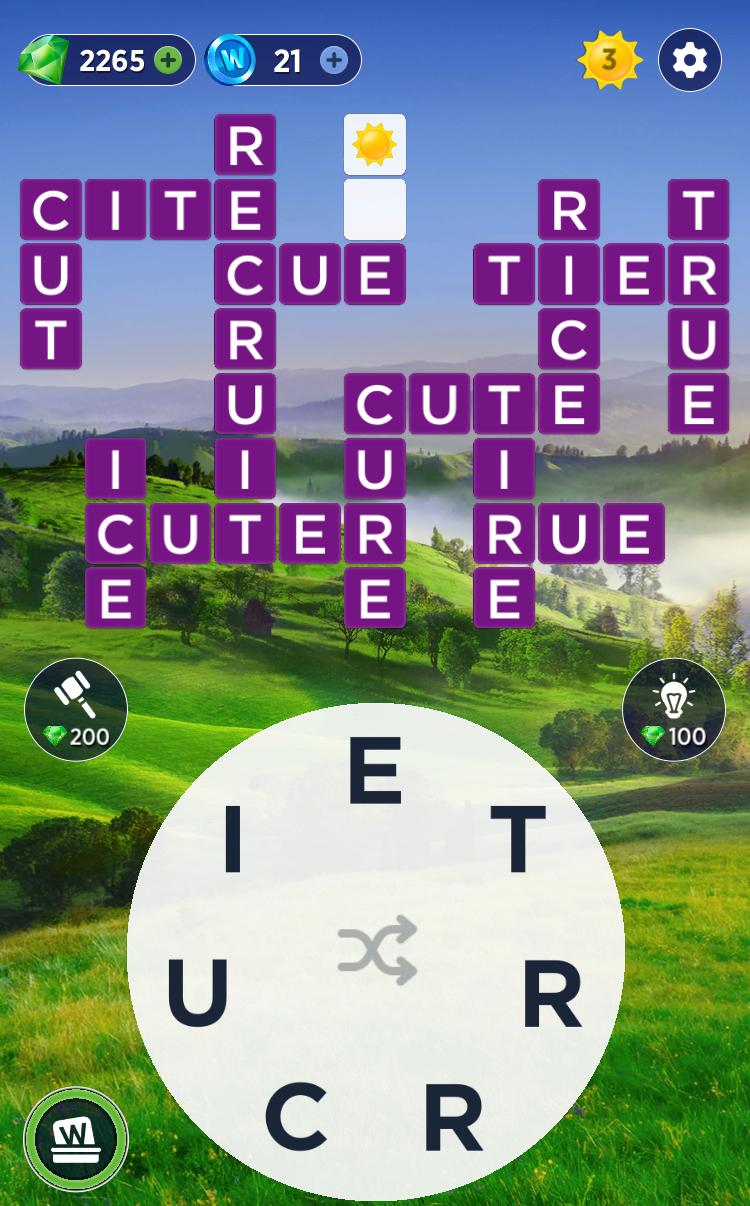Add more W coins
Image resolution: width=750 pixels, height=1206 pixels.
[x=334, y=61]
